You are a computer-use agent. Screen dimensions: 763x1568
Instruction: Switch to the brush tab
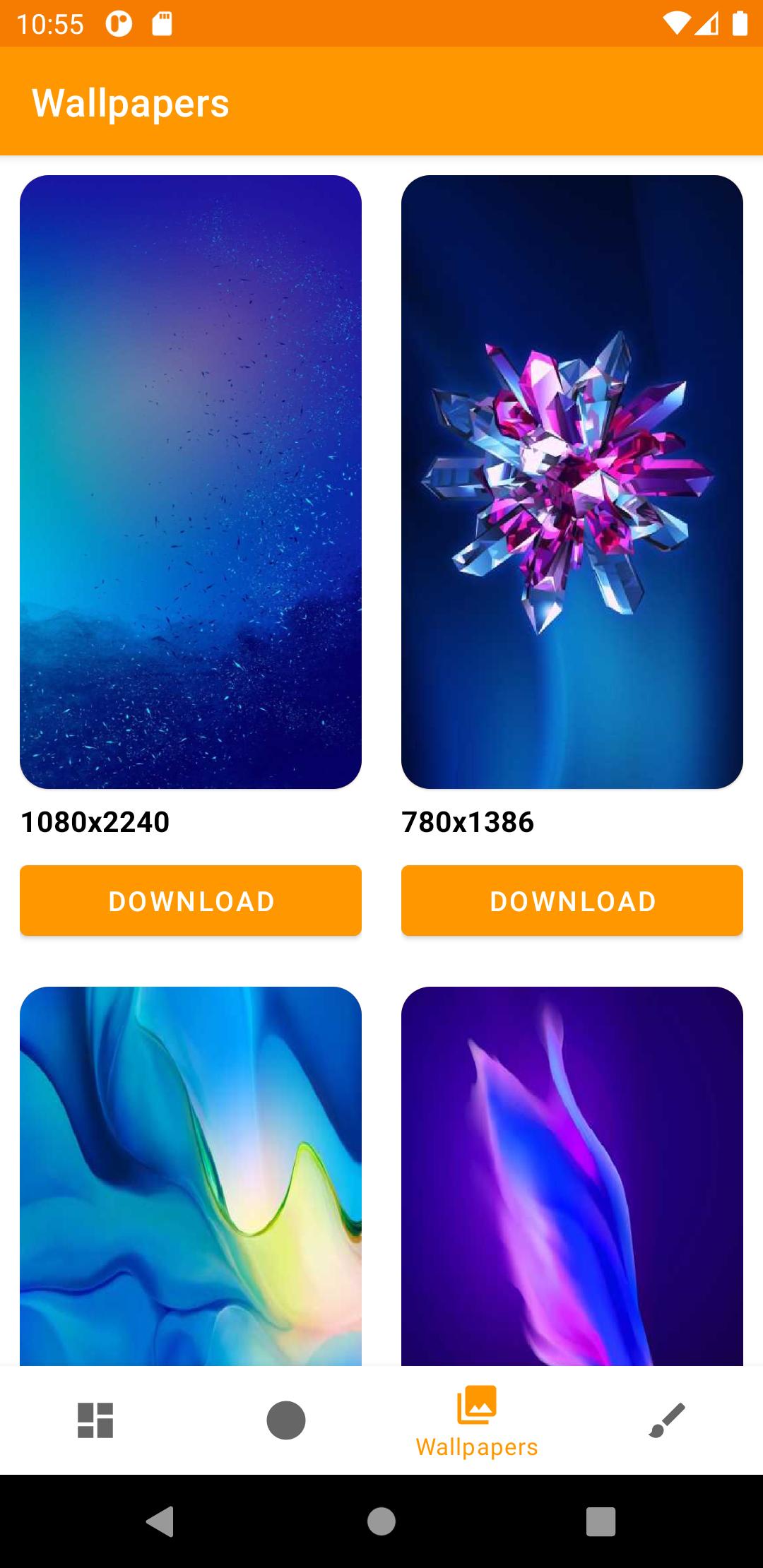click(x=667, y=1420)
